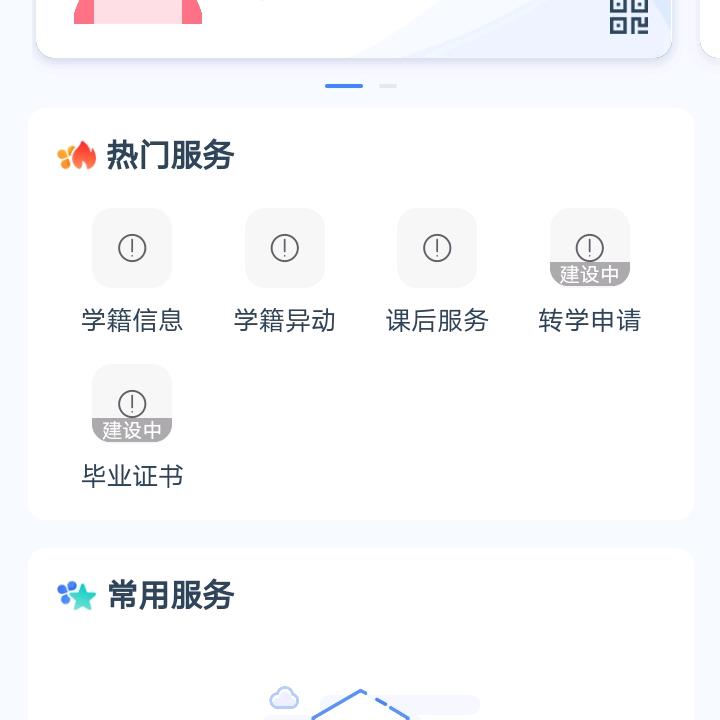Switch to the second banner page indicator
This screenshot has height=720, width=720.
(x=388, y=86)
